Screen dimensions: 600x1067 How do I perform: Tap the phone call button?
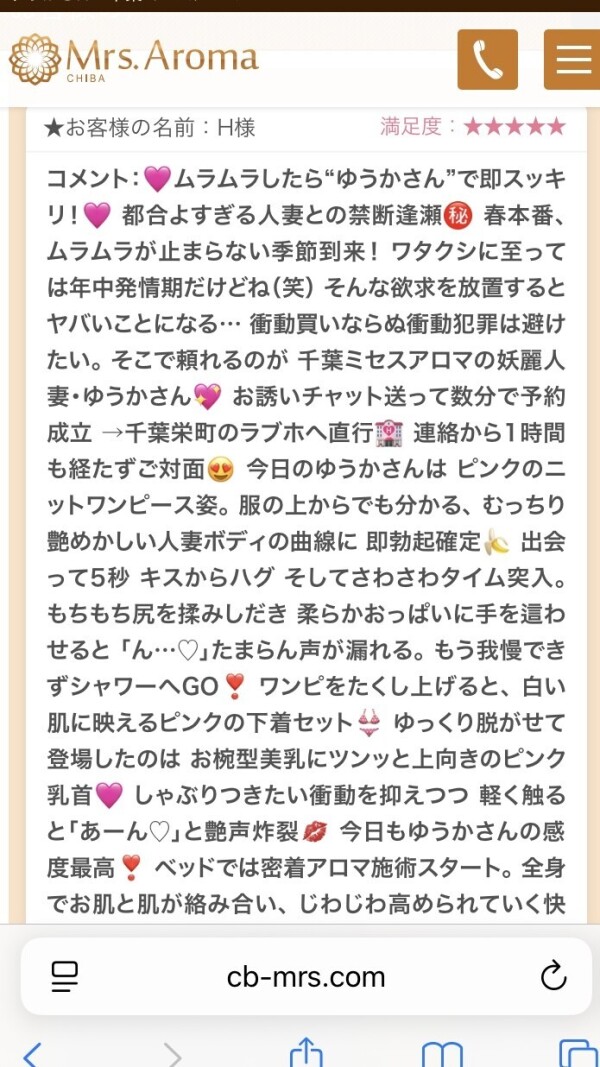487,60
